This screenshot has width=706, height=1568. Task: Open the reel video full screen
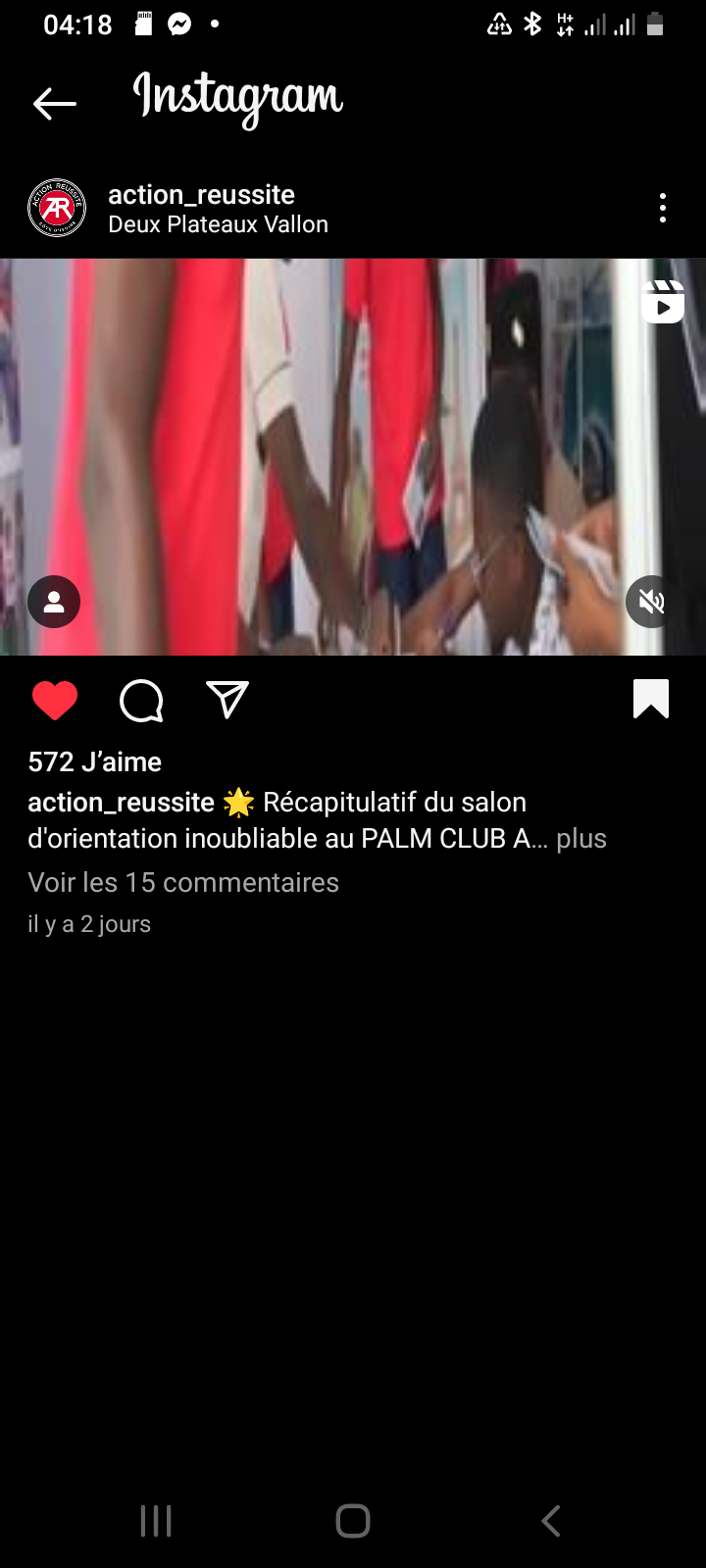pos(353,457)
